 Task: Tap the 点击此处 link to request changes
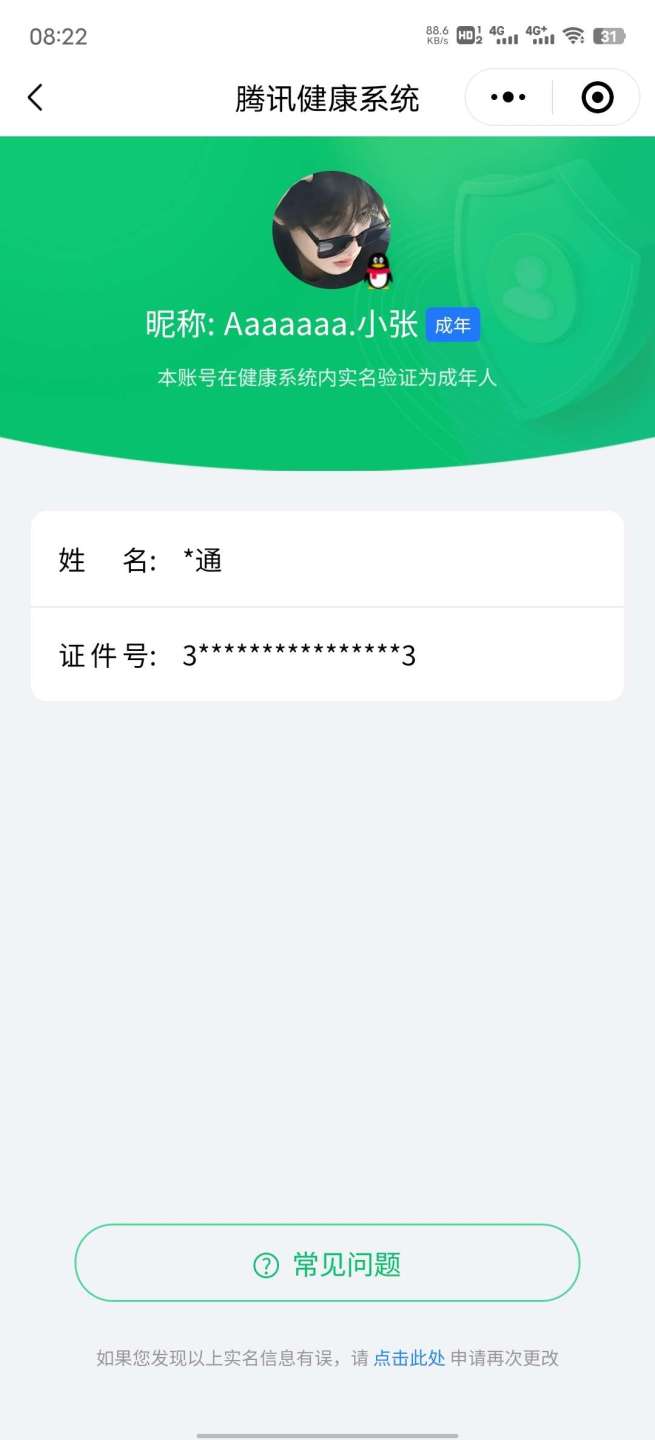(x=409, y=1358)
